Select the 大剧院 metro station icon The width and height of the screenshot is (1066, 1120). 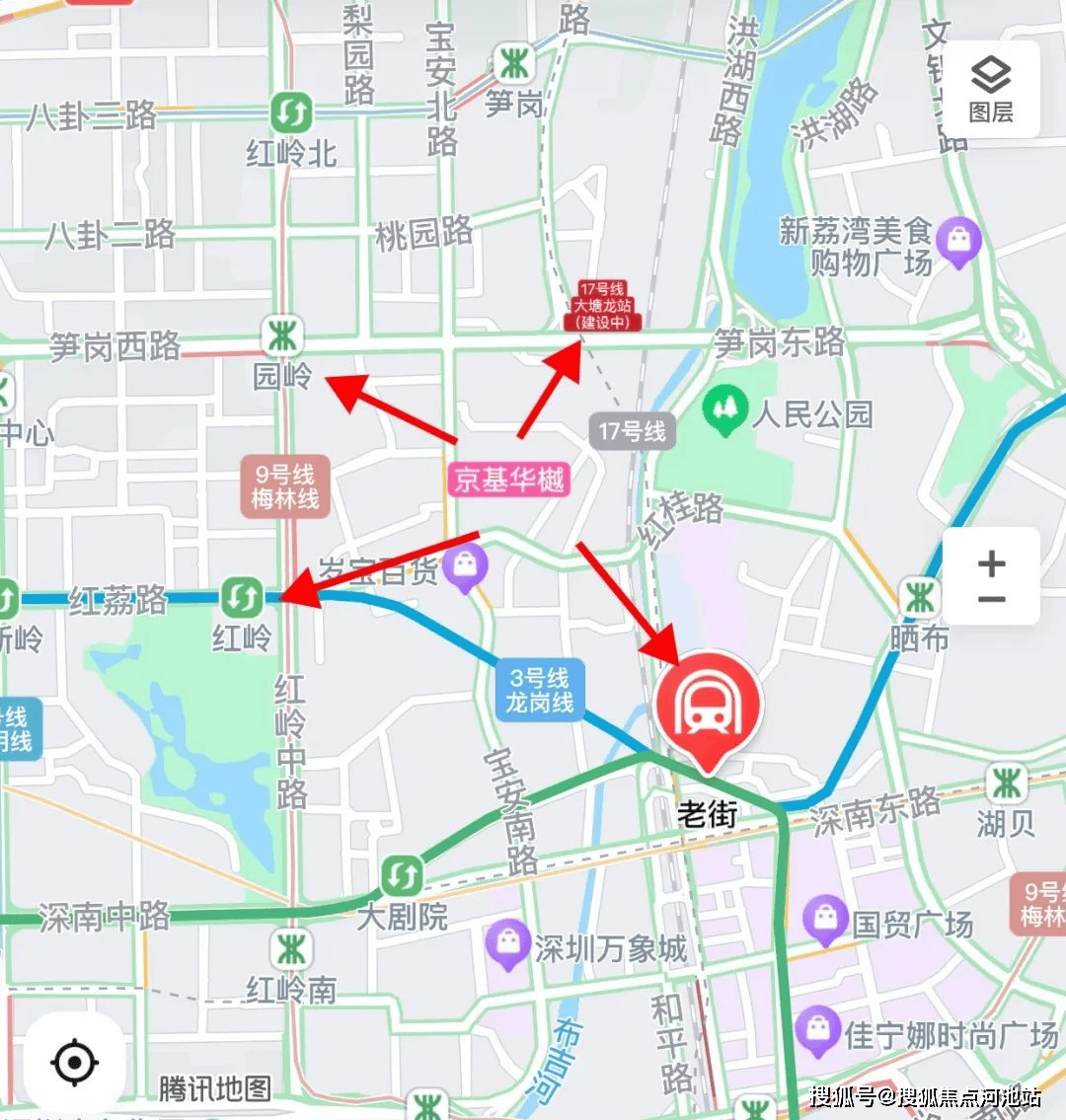[x=402, y=875]
